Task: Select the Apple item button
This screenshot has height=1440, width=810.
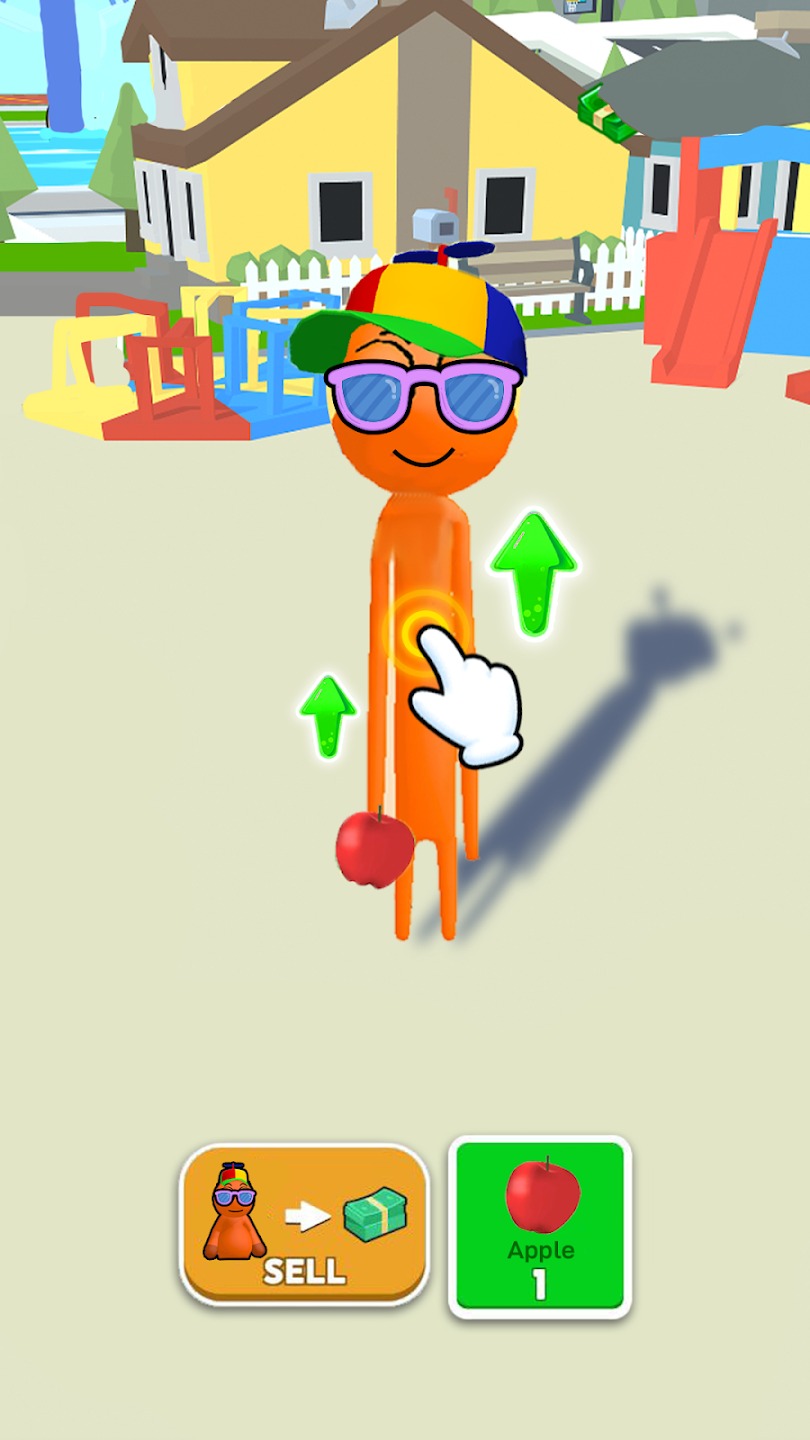Action: (x=540, y=1226)
